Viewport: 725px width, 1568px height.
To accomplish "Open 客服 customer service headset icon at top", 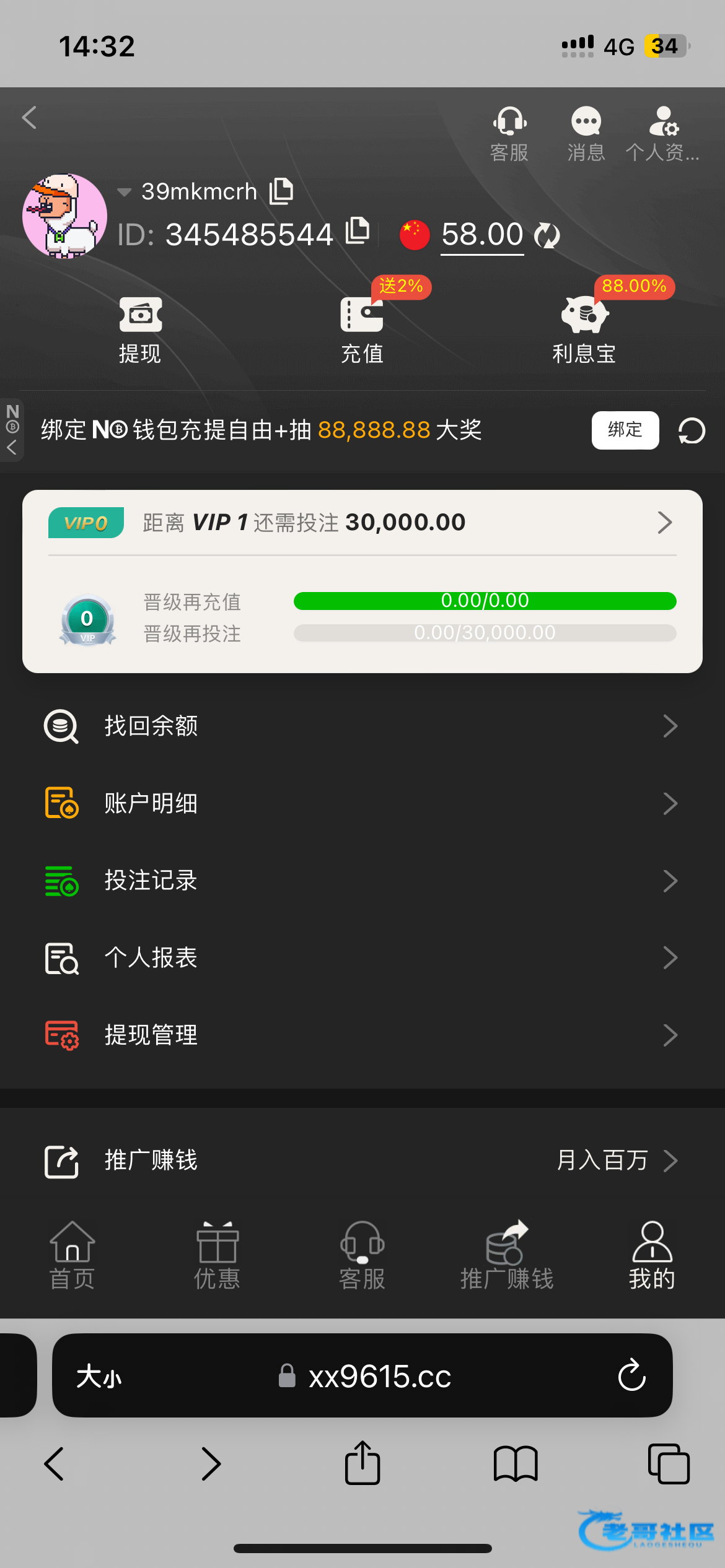I will click(509, 134).
